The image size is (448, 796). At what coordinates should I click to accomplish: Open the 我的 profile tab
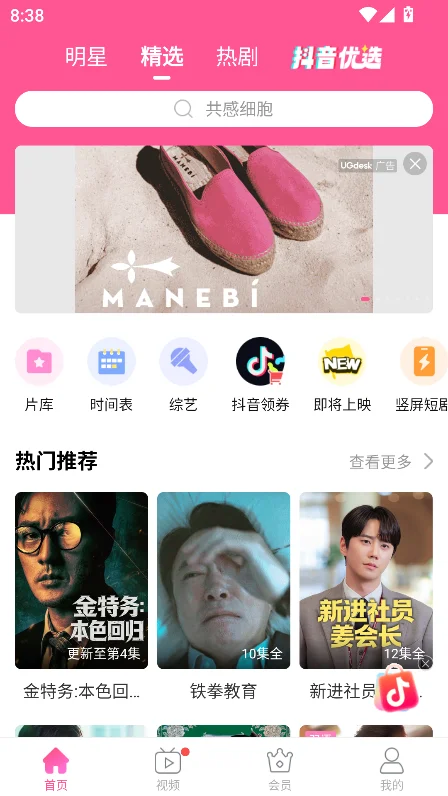(x=392, y=769)
